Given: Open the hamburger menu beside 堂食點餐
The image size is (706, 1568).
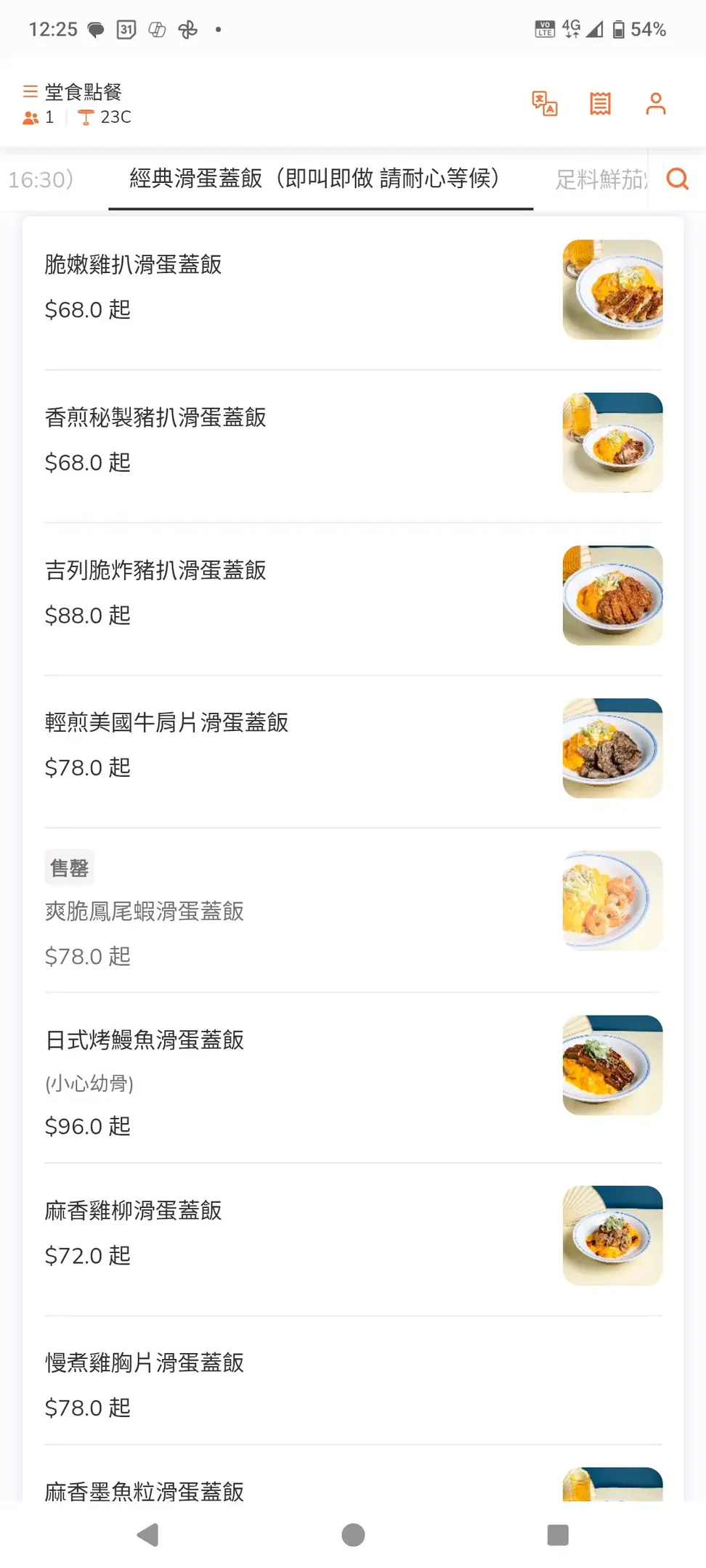Looking at the screenshot, I should point(31,92).
